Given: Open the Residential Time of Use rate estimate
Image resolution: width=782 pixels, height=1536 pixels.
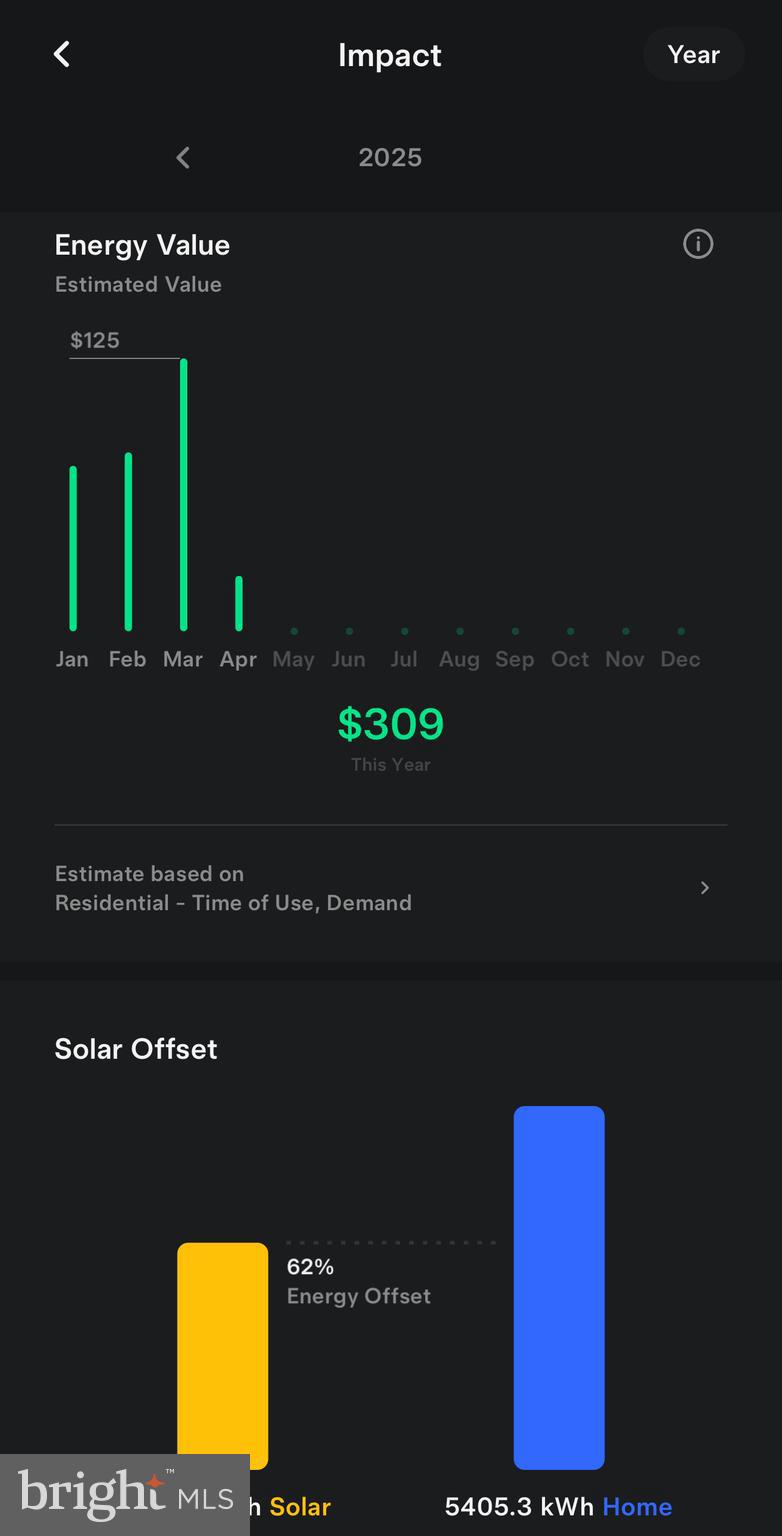Looking at the screenshot, I should pos(390,888).
